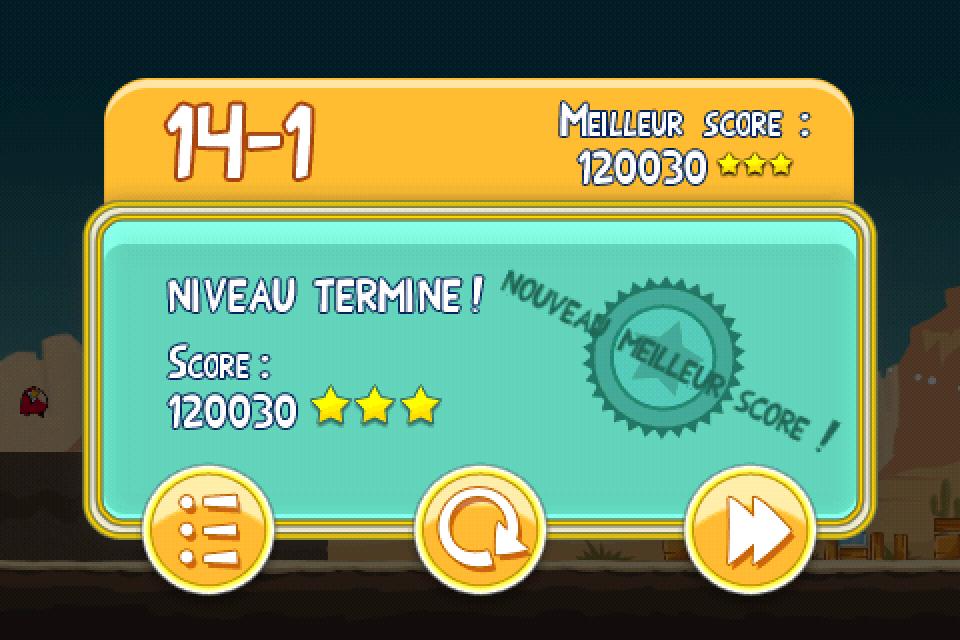Skip ahead to the next level
Screen dimensions: 960x640
point(750,530)
